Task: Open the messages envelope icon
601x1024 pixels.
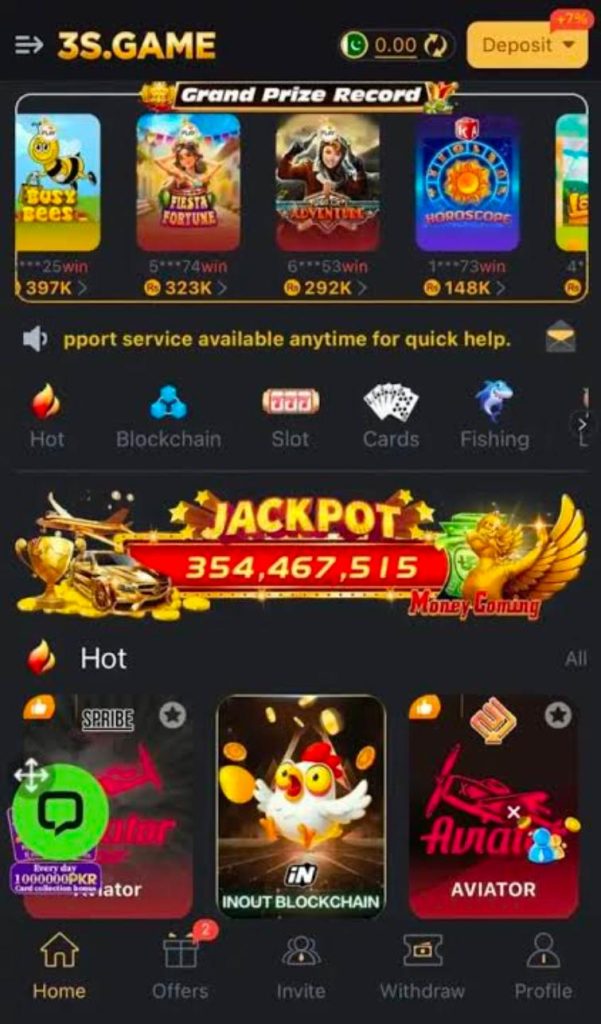Action: pyautogui.click(x=560, y=338)
